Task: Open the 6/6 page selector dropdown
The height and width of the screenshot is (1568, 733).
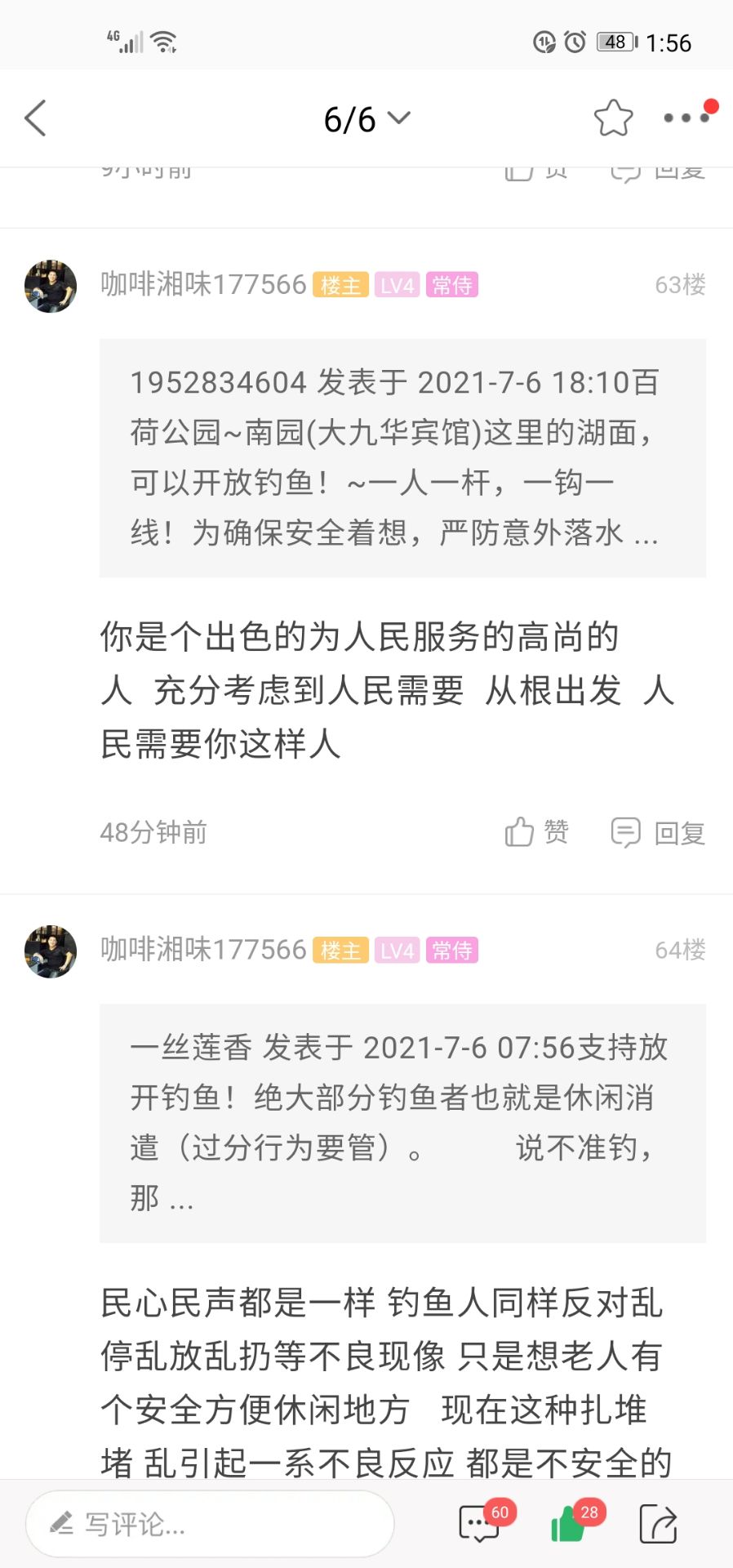Action: [366, 119]
